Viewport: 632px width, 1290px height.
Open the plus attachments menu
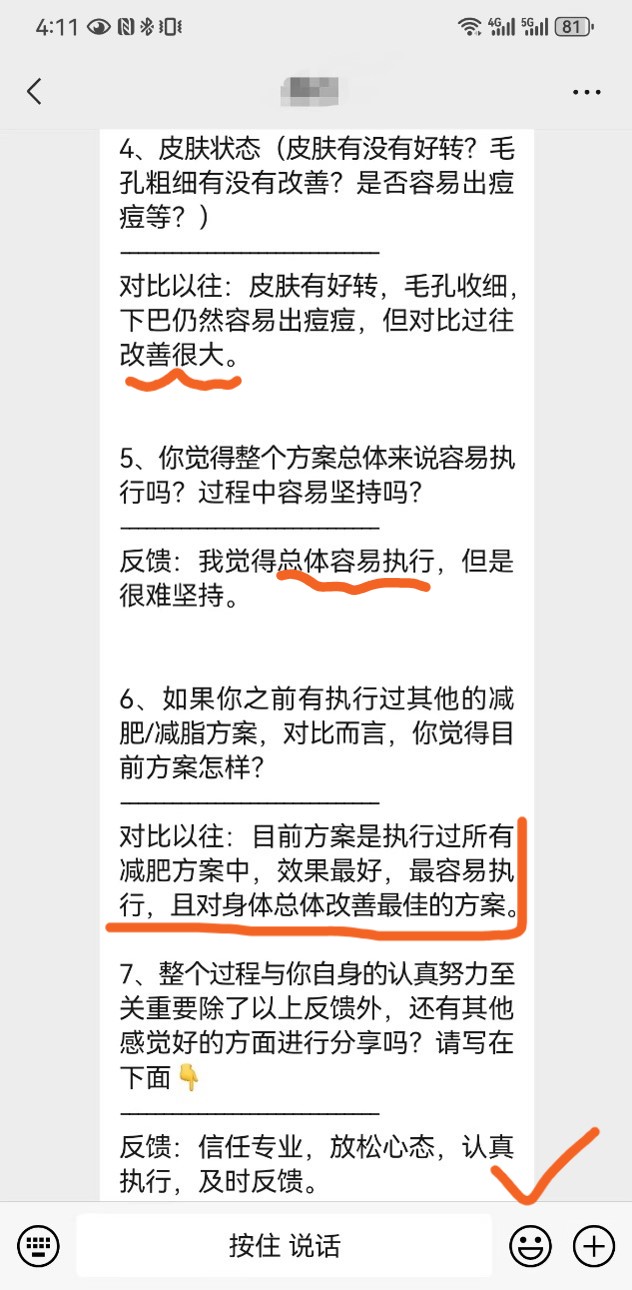pos(593,1246)
